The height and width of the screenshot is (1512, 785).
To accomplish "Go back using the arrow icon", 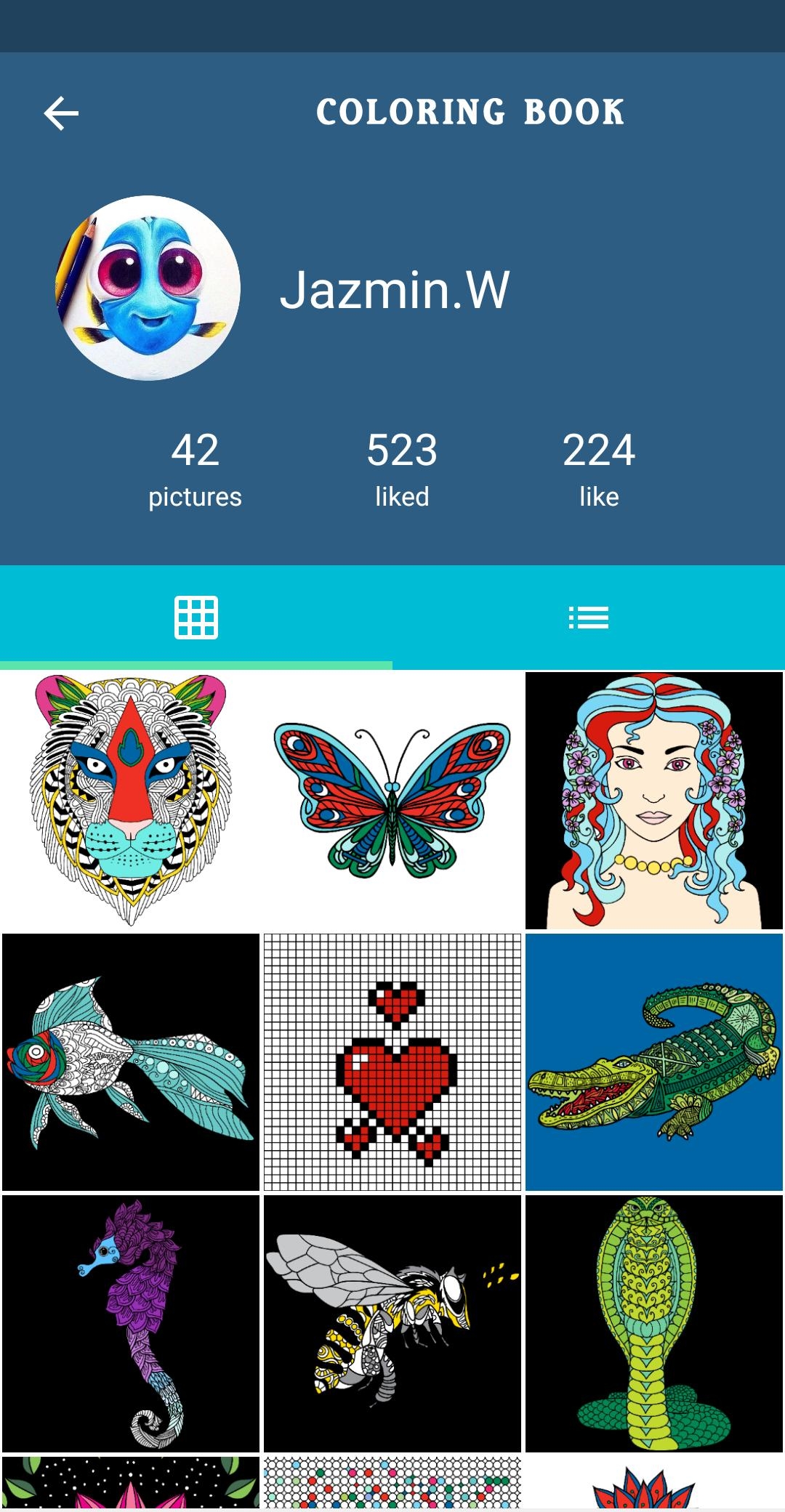I will [x=61, y=113].
